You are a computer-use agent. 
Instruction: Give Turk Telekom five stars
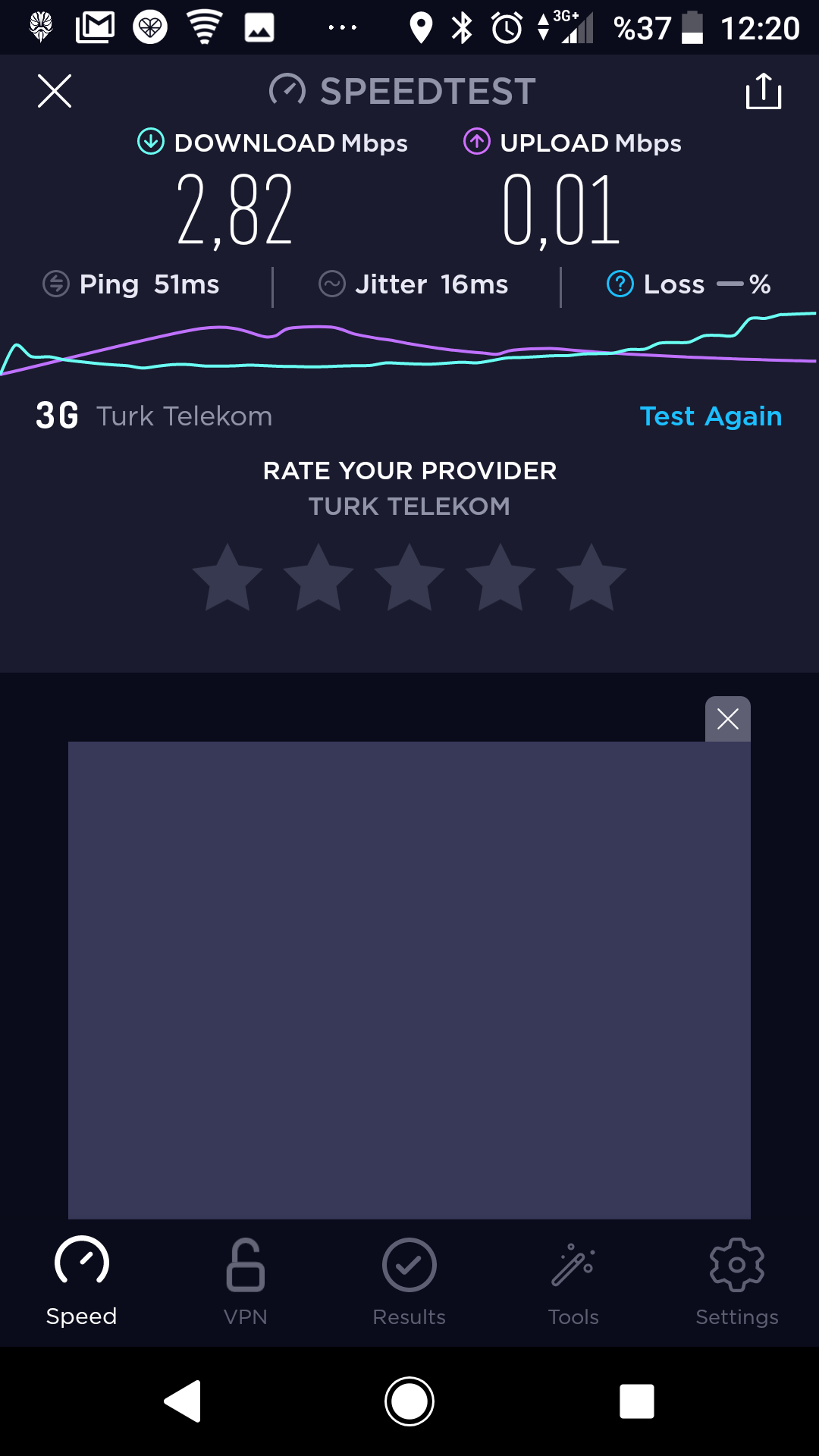tap(591, 577)
